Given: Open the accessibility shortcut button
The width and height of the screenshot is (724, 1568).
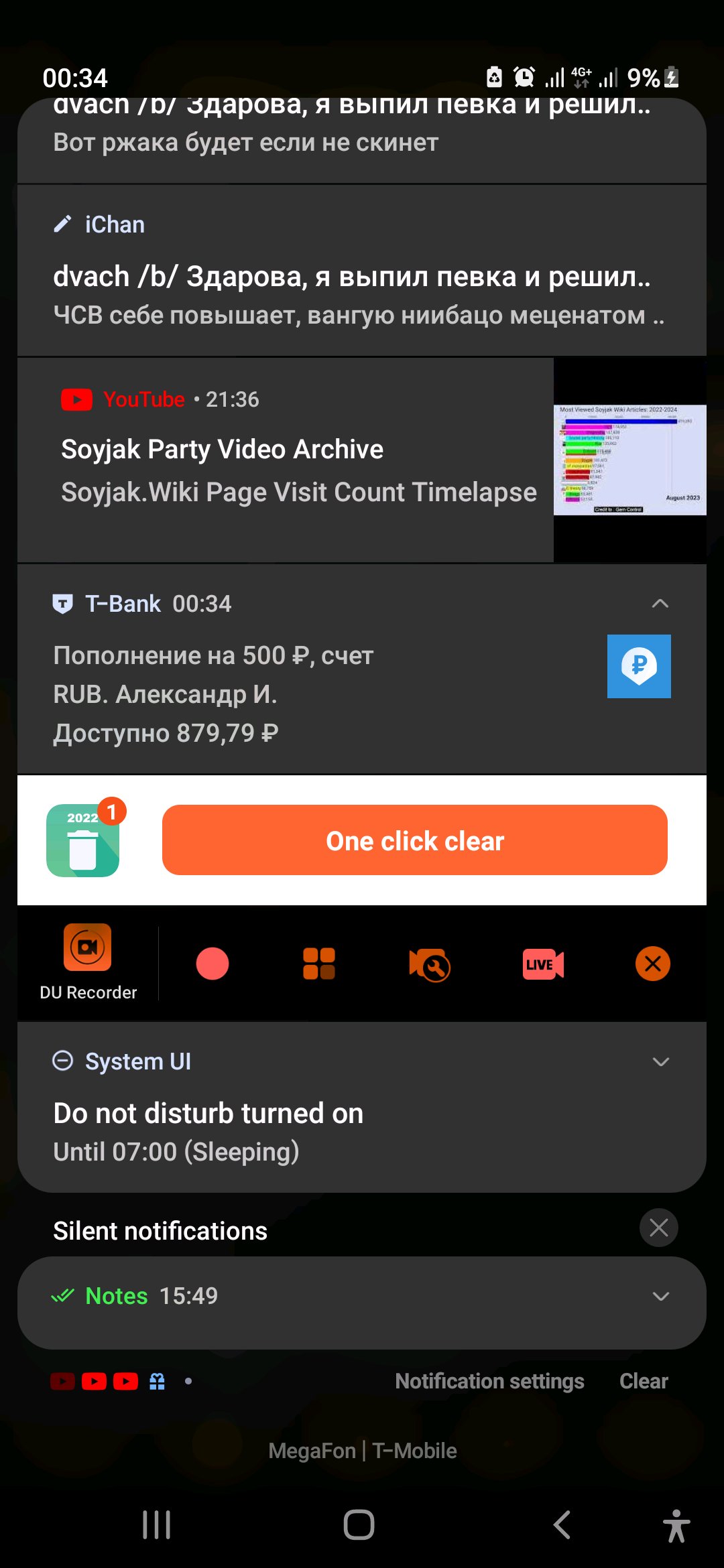Looking at the screenshot, I should point(676,1526).
